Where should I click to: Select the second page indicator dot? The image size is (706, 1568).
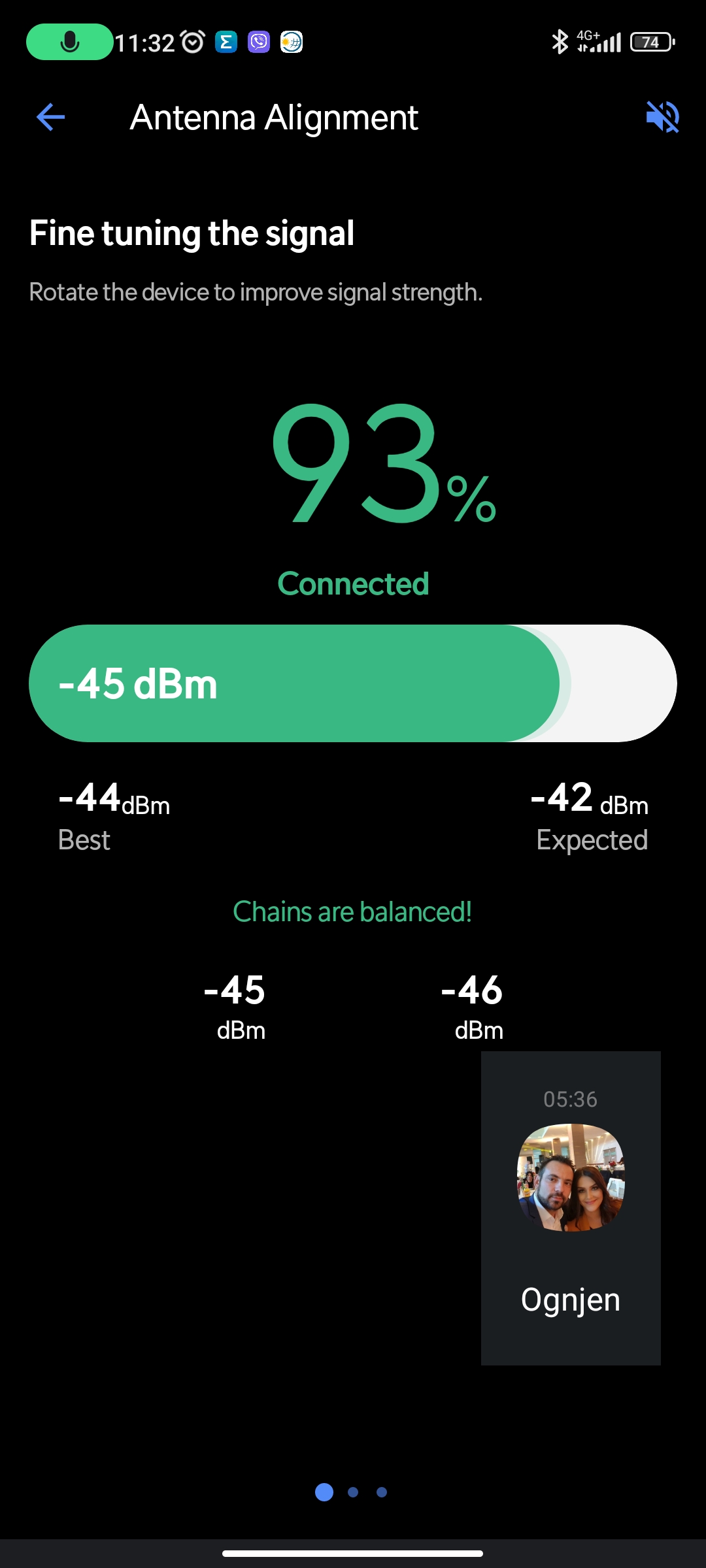(x=353, y=1492)
